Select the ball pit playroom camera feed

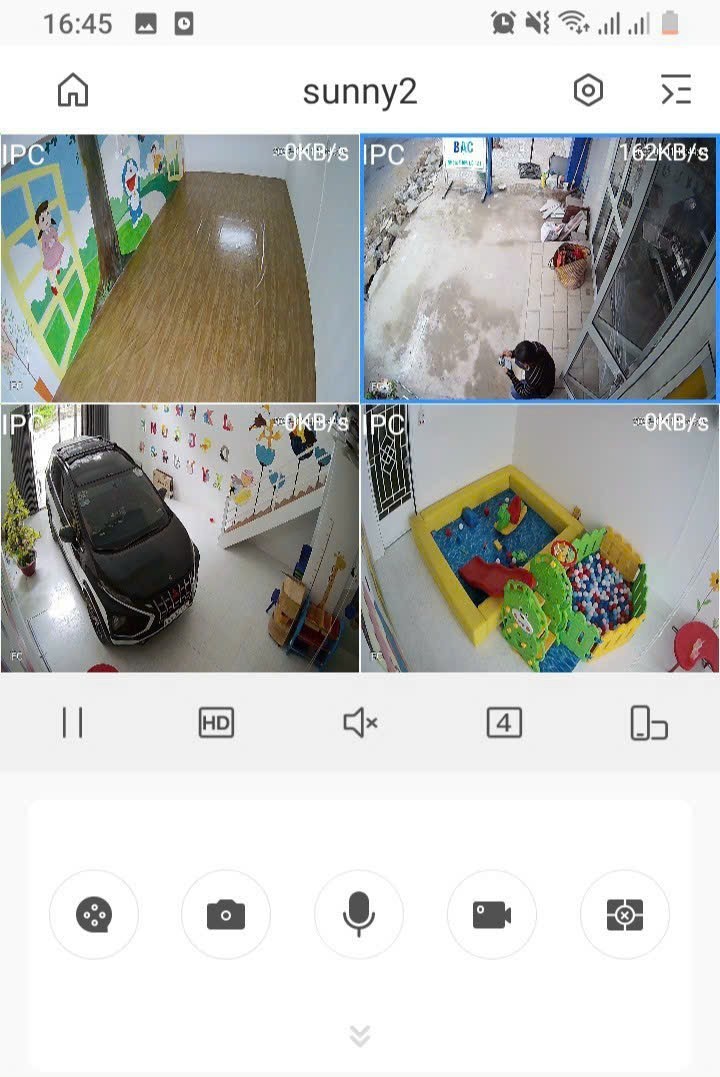pyautogui.click(x=540, y=538)
